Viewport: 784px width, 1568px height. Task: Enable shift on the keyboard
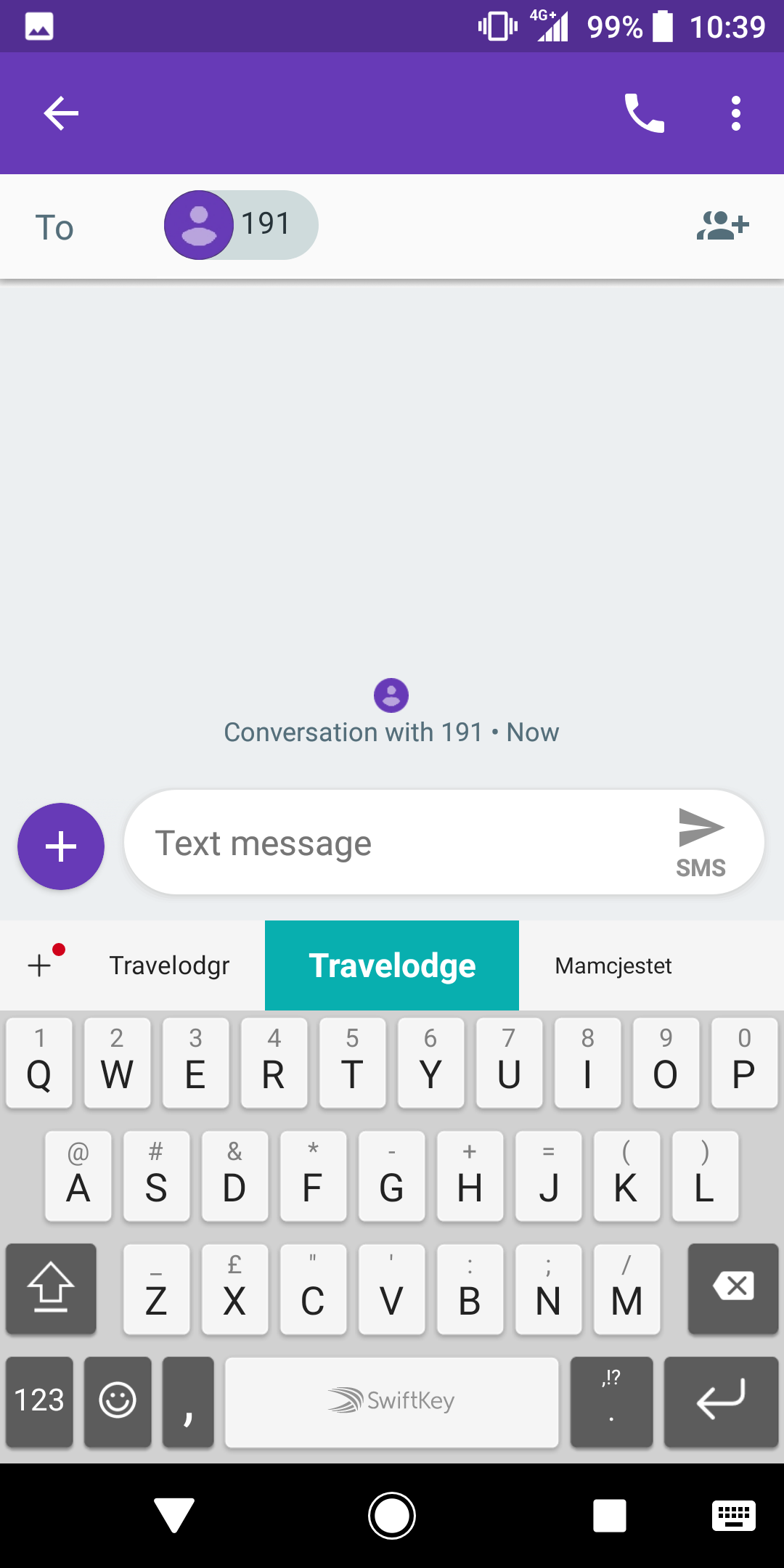[51, 1288]
